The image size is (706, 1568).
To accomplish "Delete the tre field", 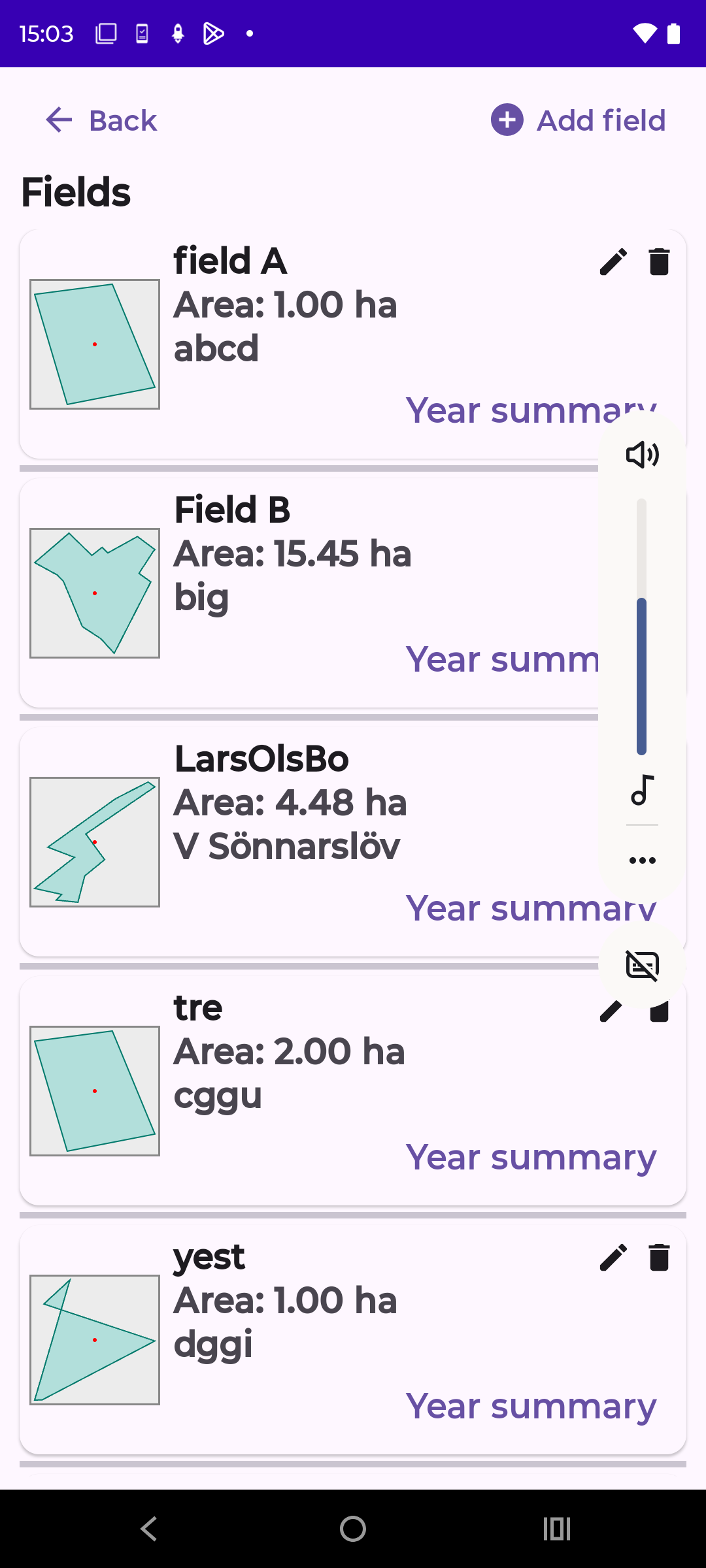I will tap(658, 1010).
